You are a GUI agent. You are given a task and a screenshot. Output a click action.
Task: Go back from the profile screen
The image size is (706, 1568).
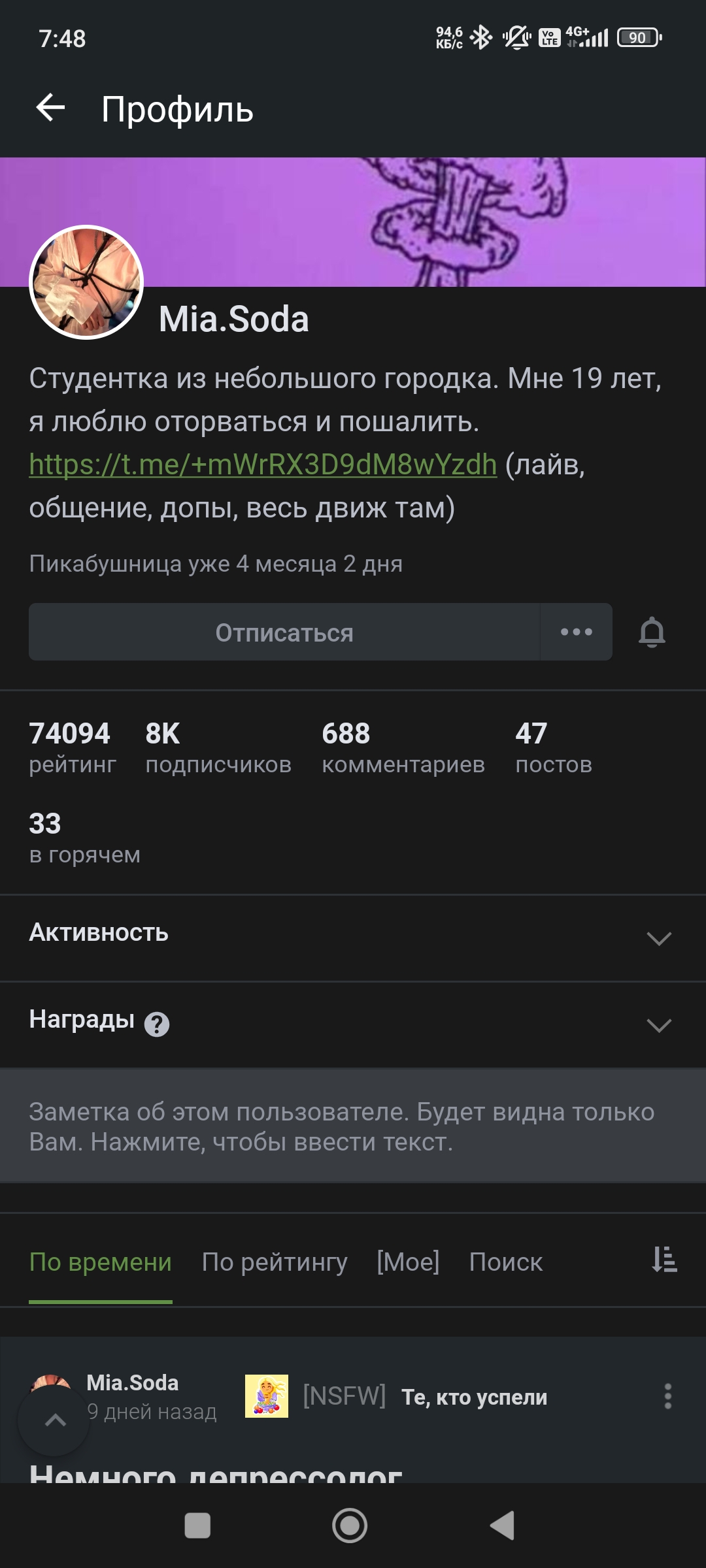(50, 108)
